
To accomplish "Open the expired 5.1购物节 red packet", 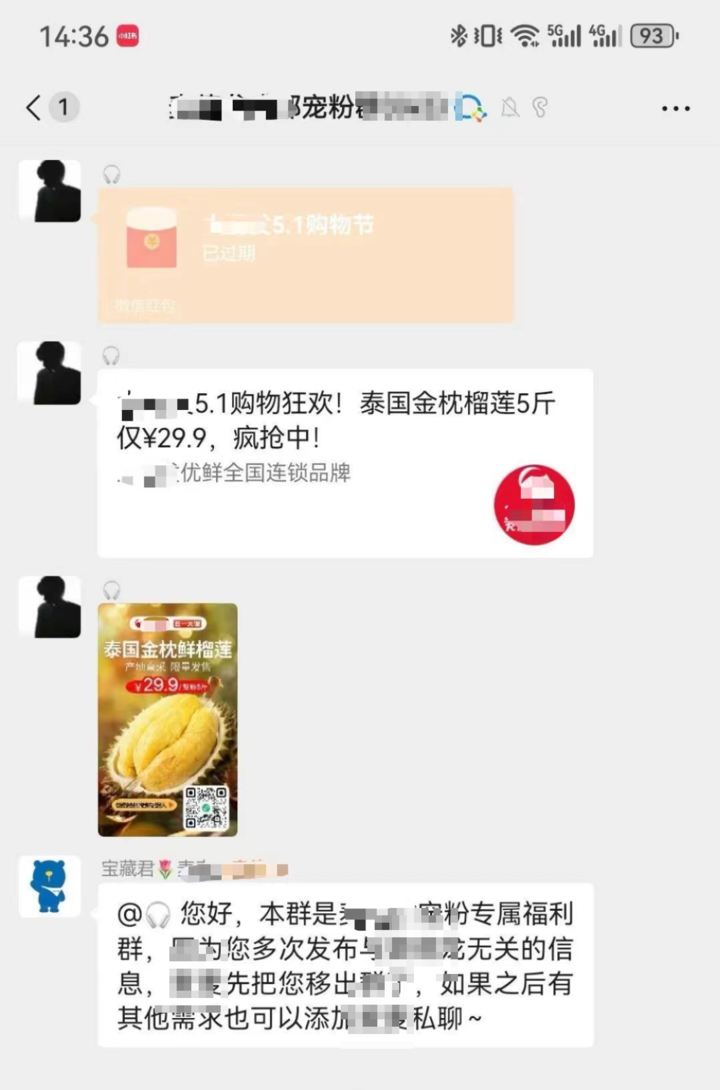I will [306, 255].
